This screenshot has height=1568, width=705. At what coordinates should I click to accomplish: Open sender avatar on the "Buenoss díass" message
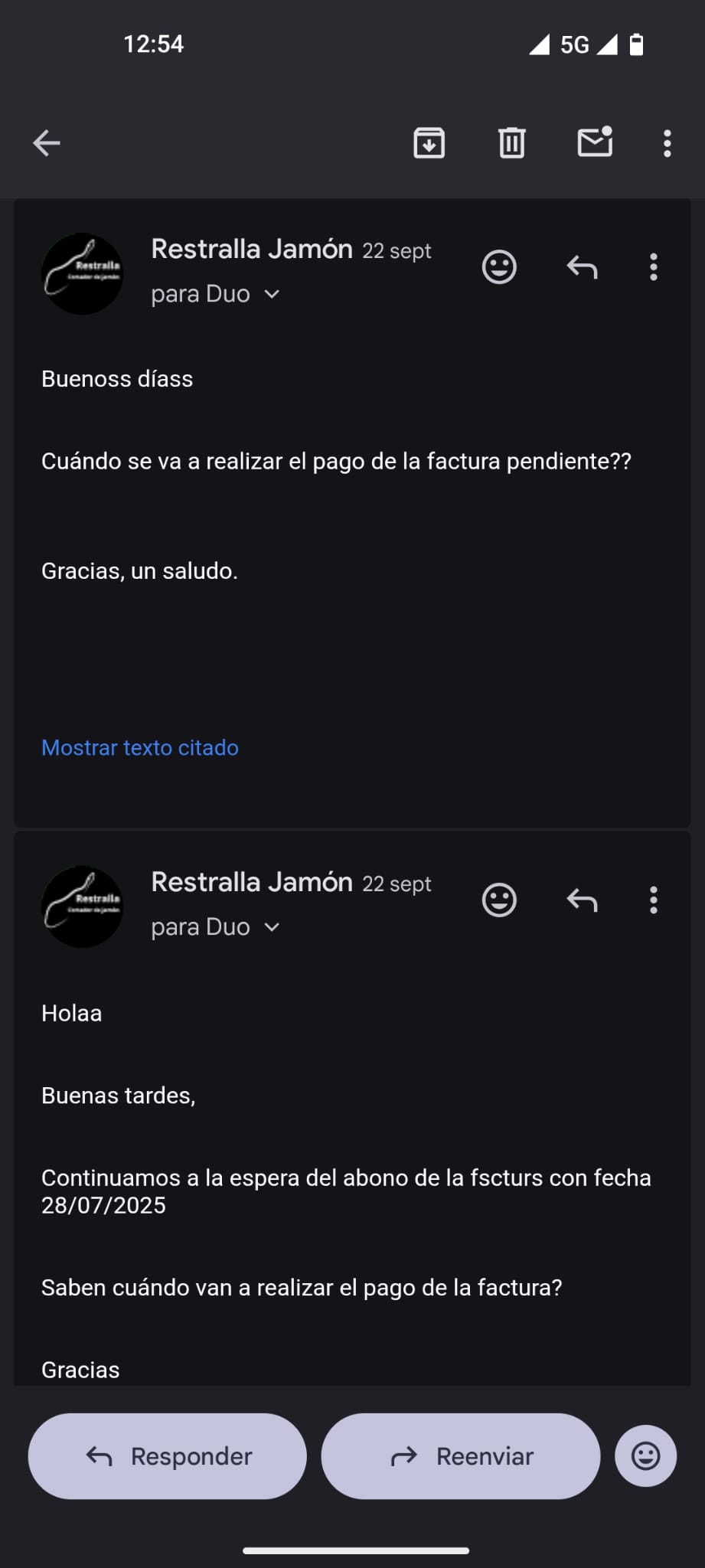[x=82, y=274]
